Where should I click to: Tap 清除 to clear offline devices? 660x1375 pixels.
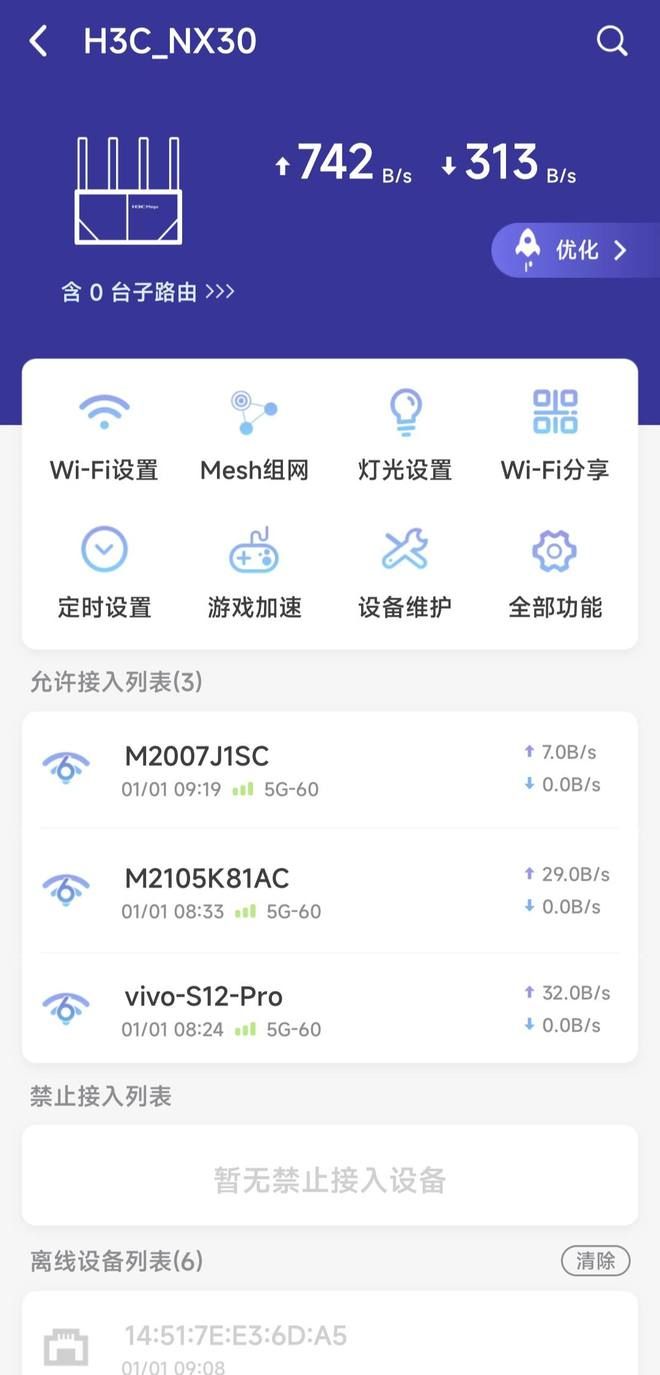[x=595, y=1261]
